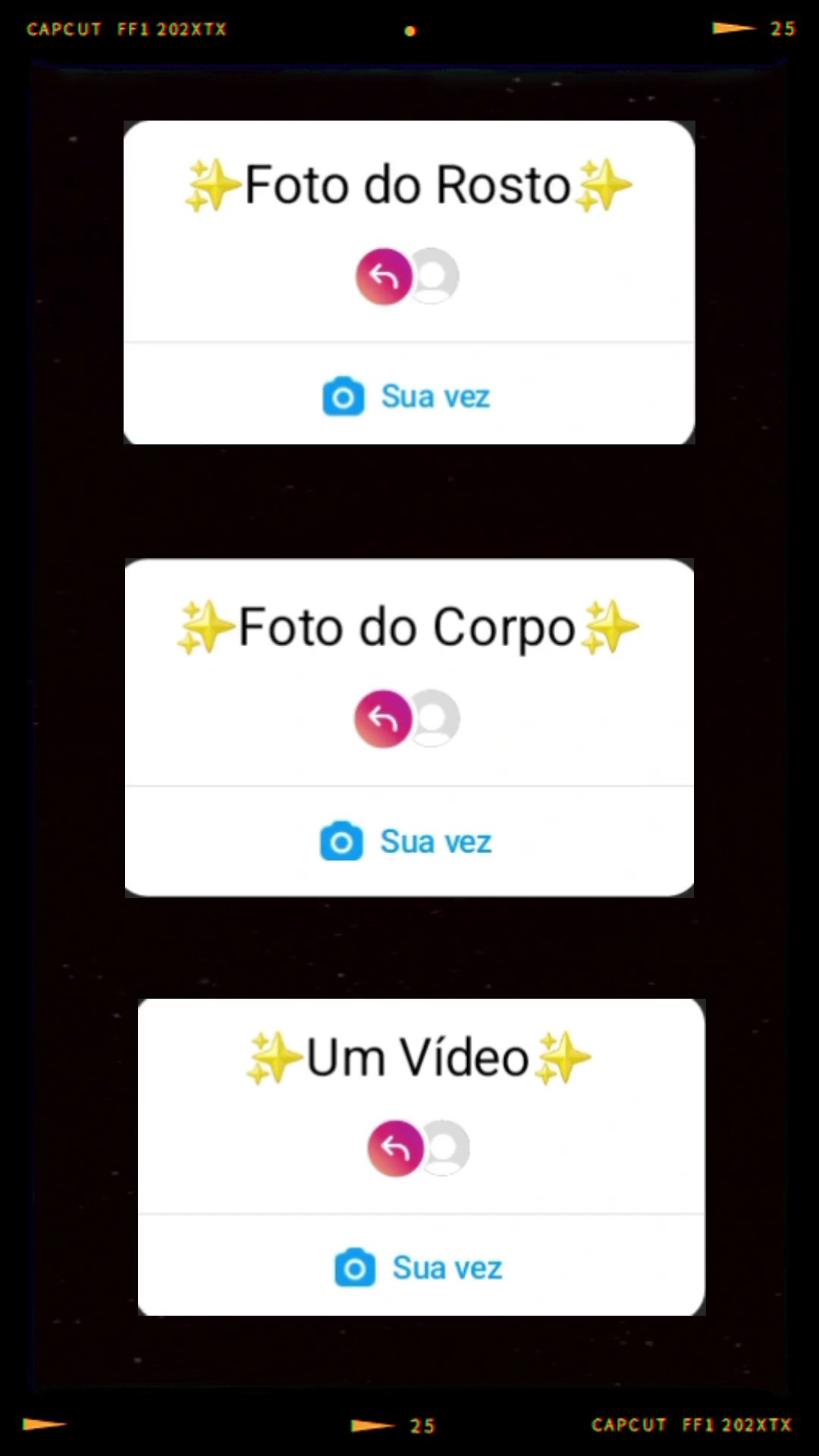819x1456 pixels.
Task: Tap Sua vez on the Um Vídeo card
Action: click(447, 1267)
